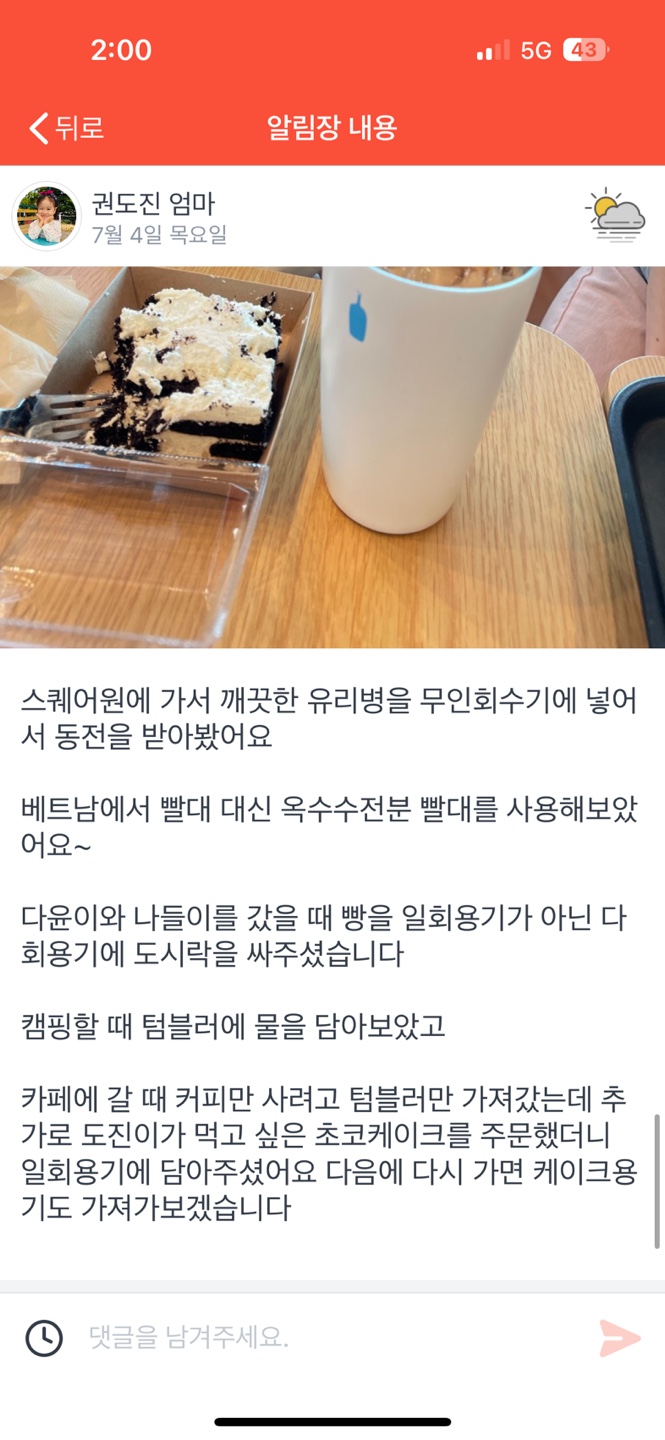Open the cake and tumbler photo
Viewport: 665px width, 1440px height.
point(332,457)
